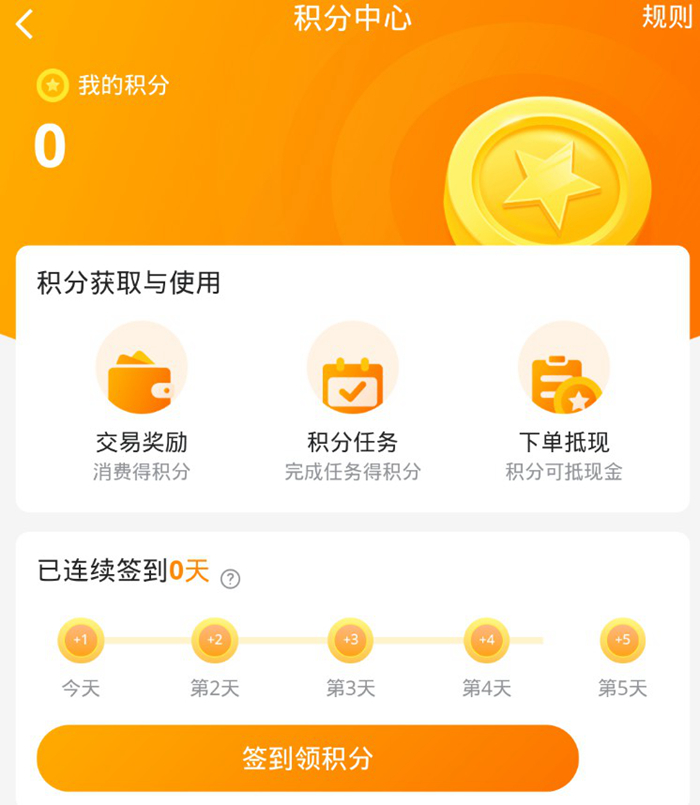The image size is (700, 805).
Task: Open 下单抵现 points redemption
Action: tap(563, 402)
